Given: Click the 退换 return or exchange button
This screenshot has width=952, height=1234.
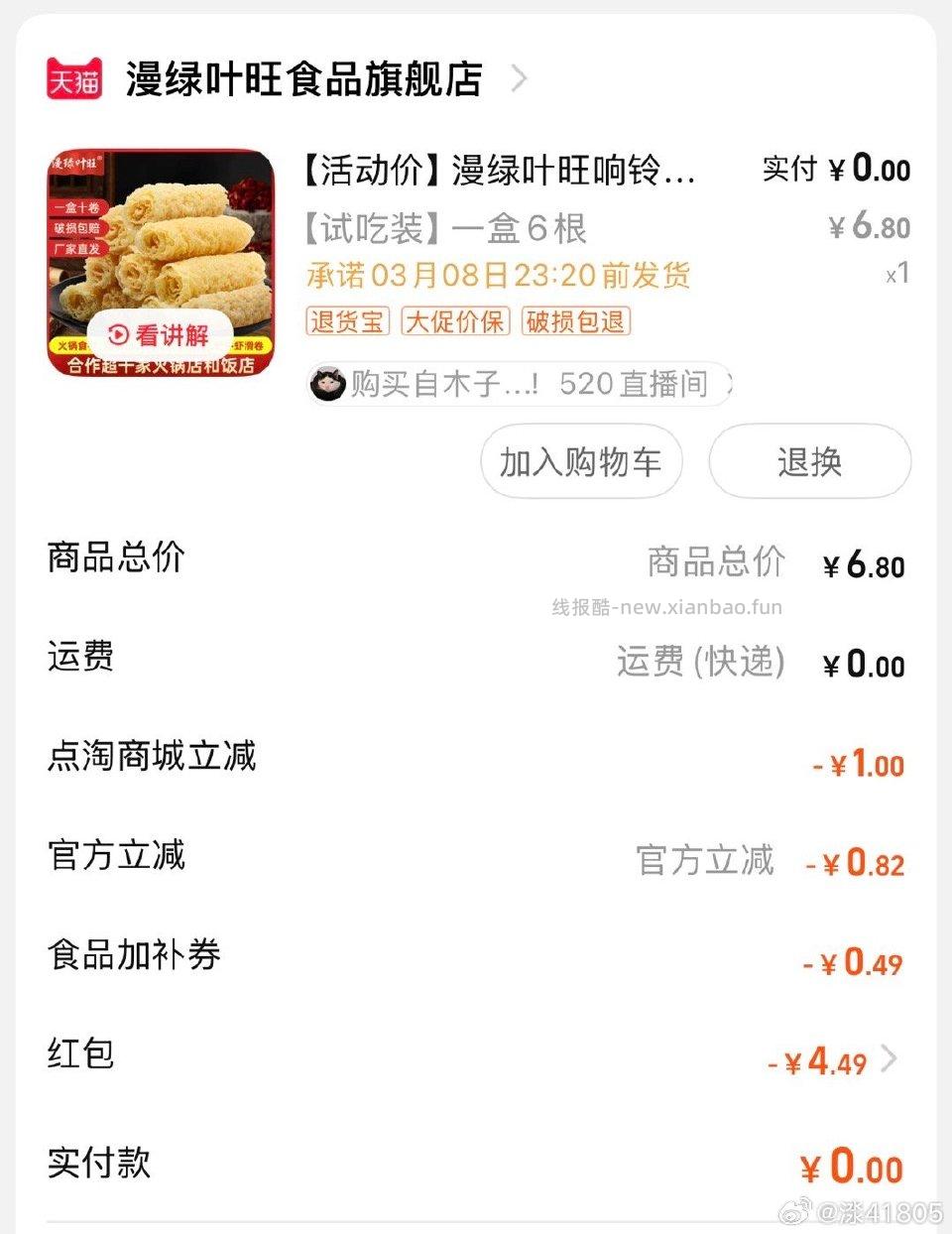Looking at the screenshot, I should [809, 460].
